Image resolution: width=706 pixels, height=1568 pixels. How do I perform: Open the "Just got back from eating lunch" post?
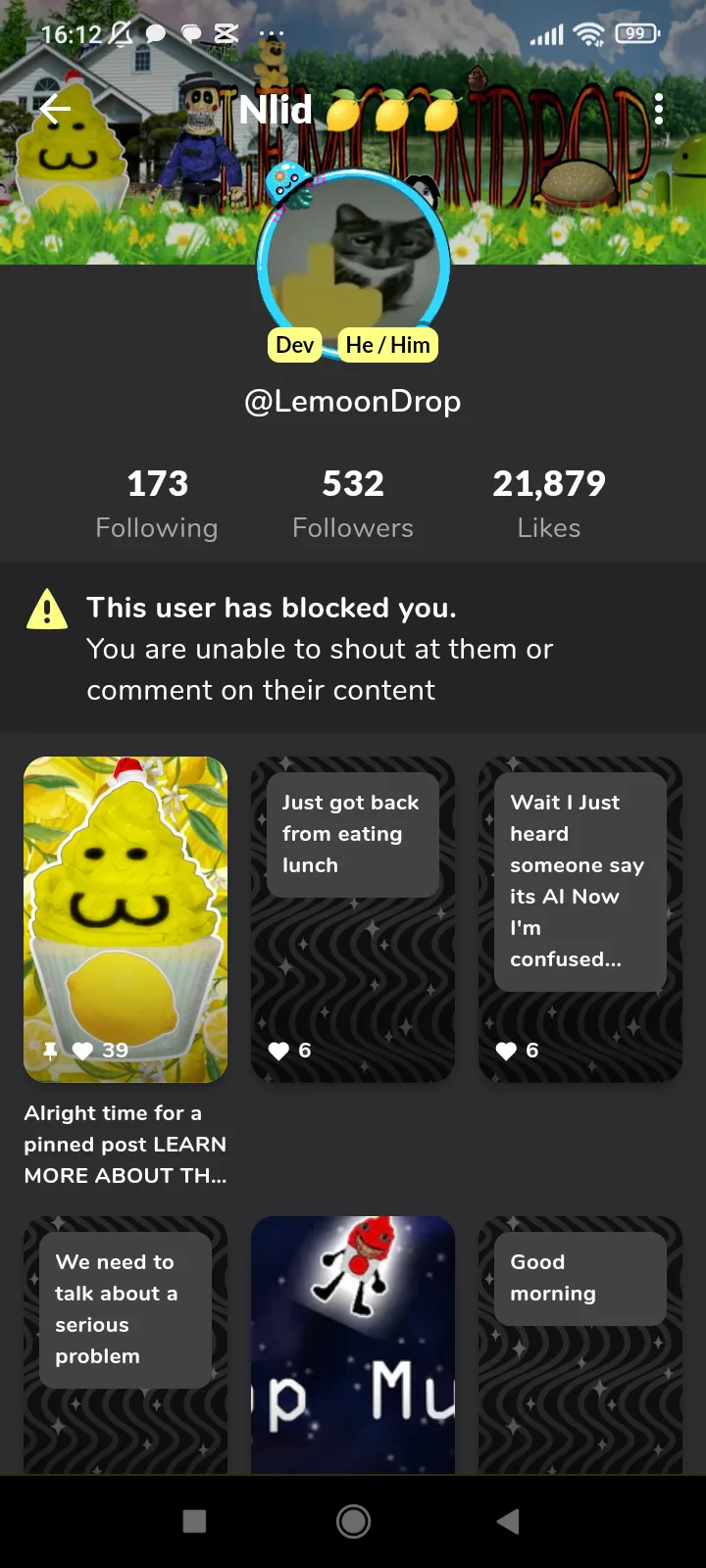[x=353, y=919]
